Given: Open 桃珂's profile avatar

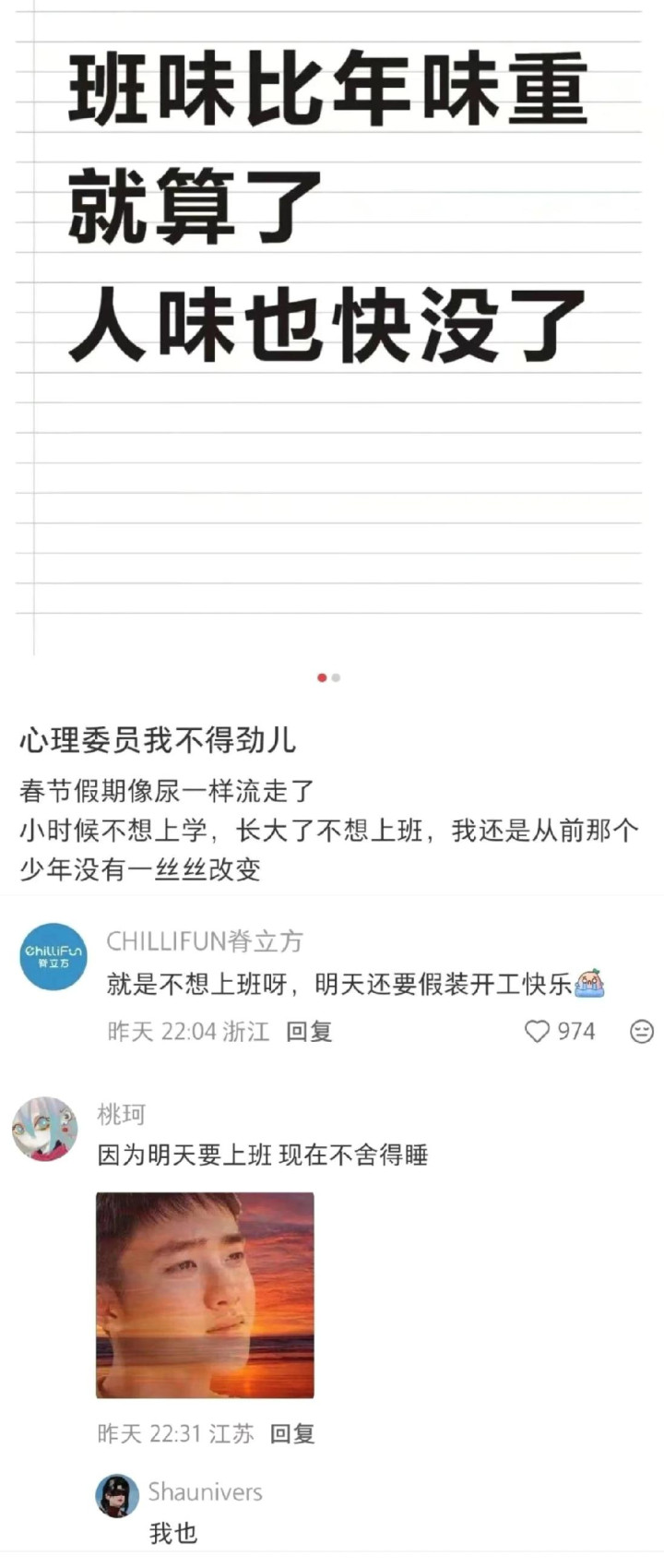Looking at the screenshot, I should coord(44,1129).
